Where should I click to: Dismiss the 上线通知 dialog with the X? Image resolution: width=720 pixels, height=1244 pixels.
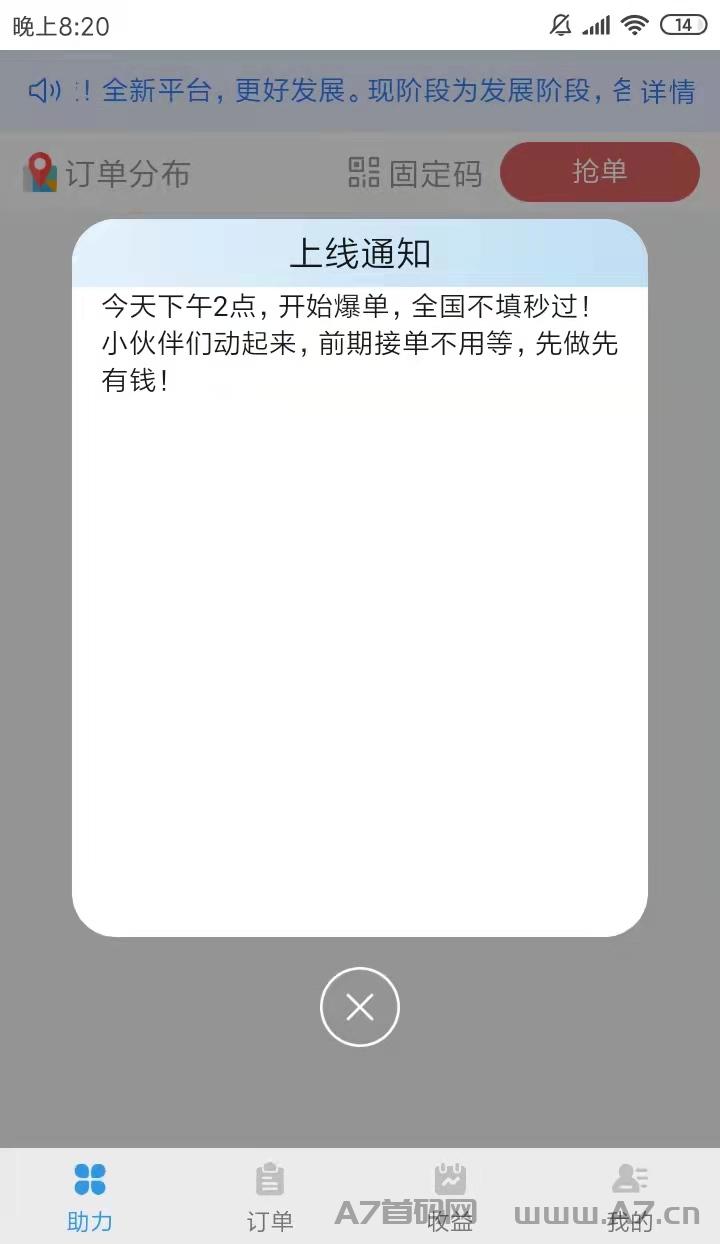point(360,1007)
